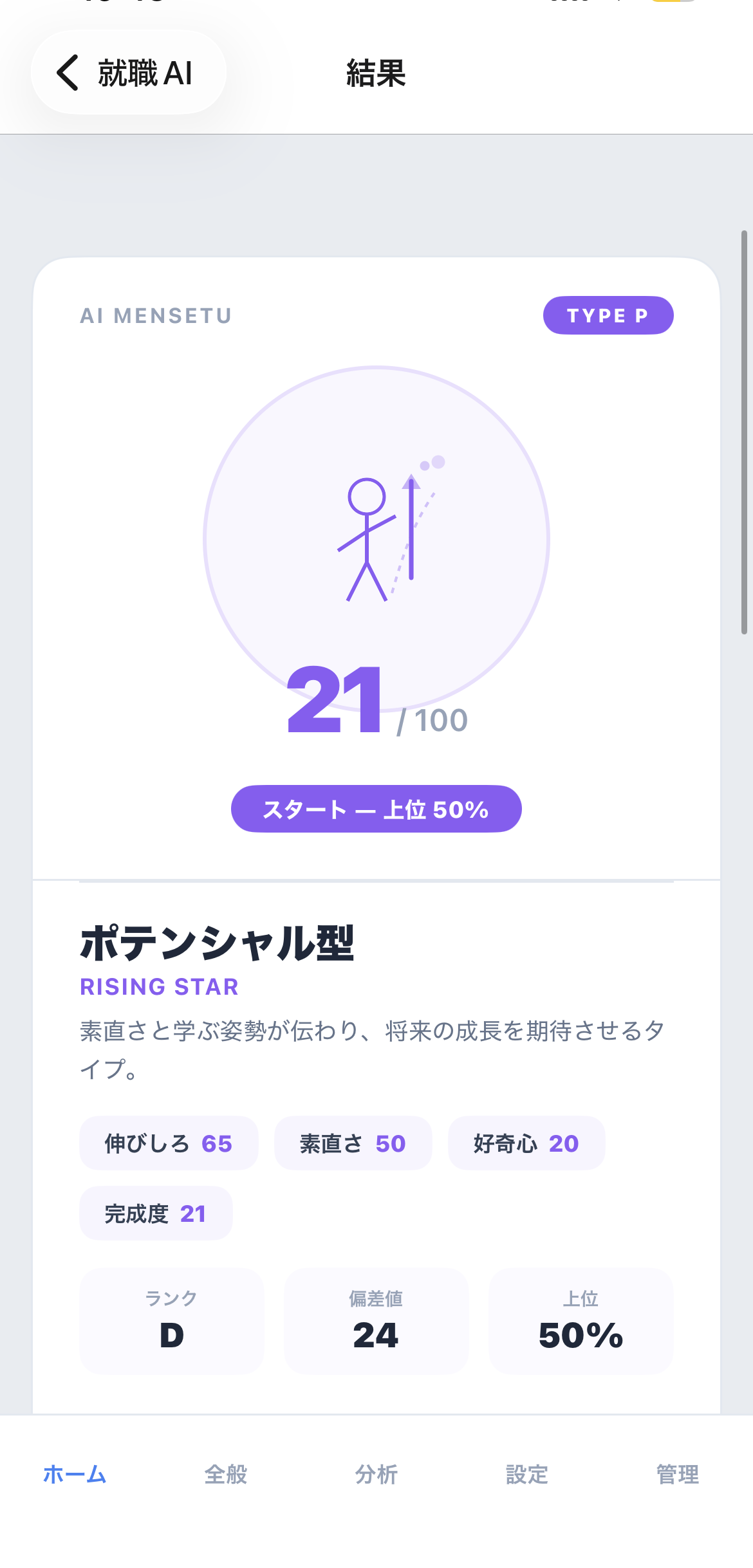Select the 完成度 21 chip

pos(156,1213)
